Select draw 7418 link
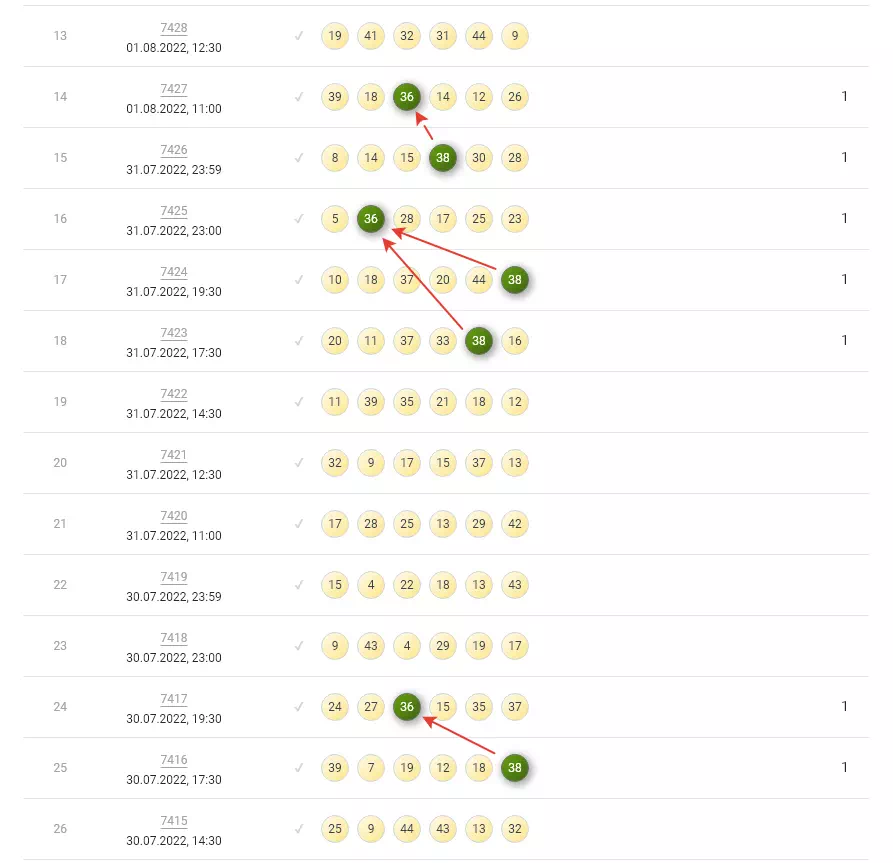Screen dimensions: 893x863 174,638
